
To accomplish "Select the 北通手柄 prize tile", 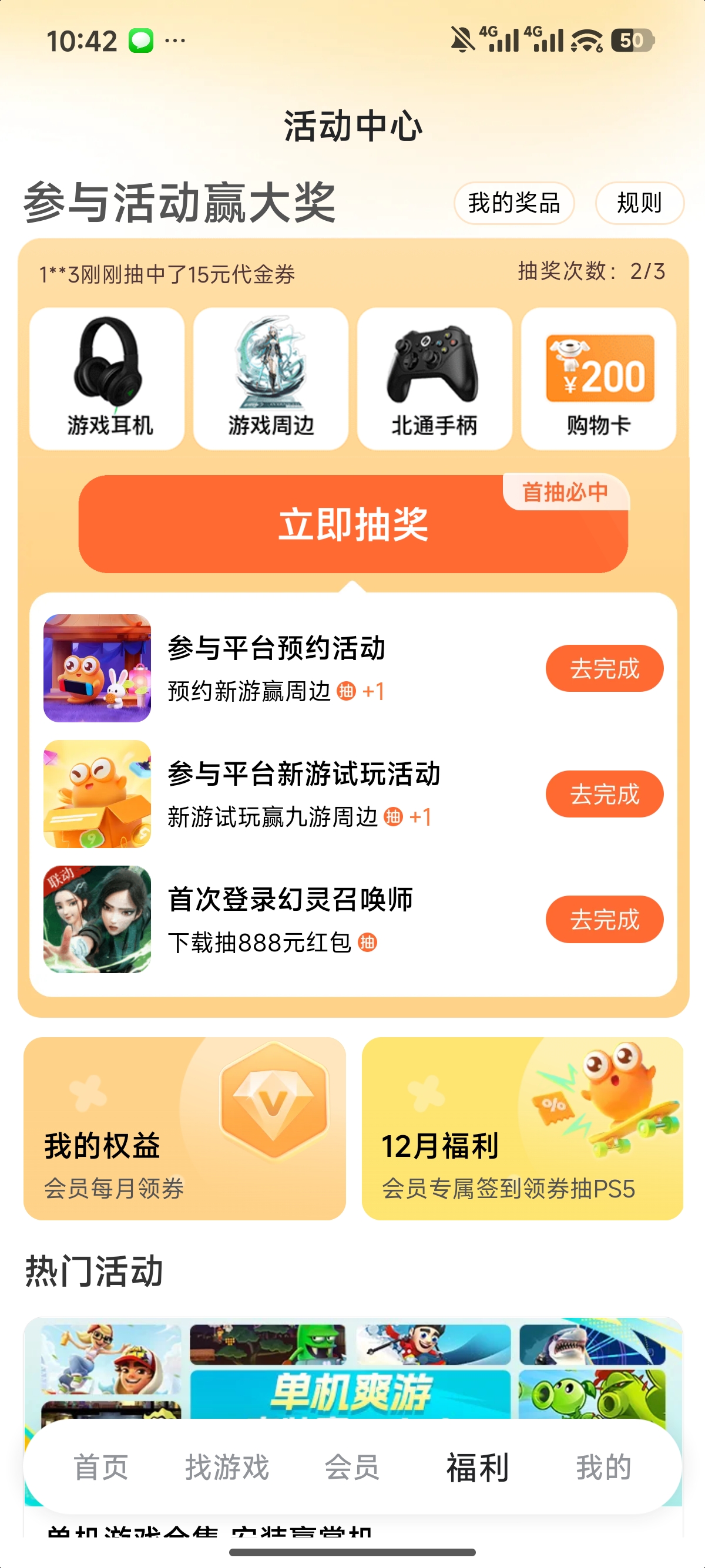I will pos(434,379).
